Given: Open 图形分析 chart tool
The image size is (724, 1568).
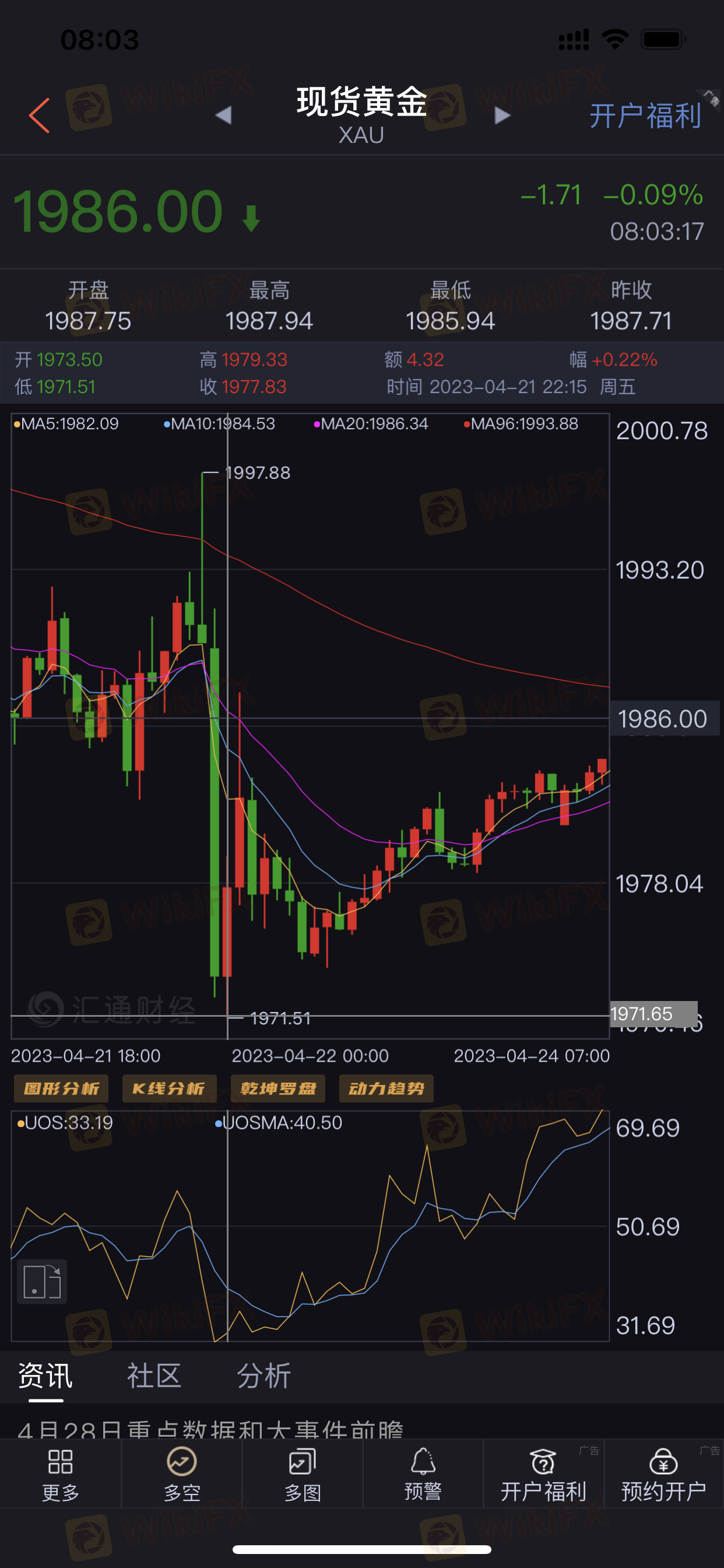Looking at the screenshot, I should 61,1088.
